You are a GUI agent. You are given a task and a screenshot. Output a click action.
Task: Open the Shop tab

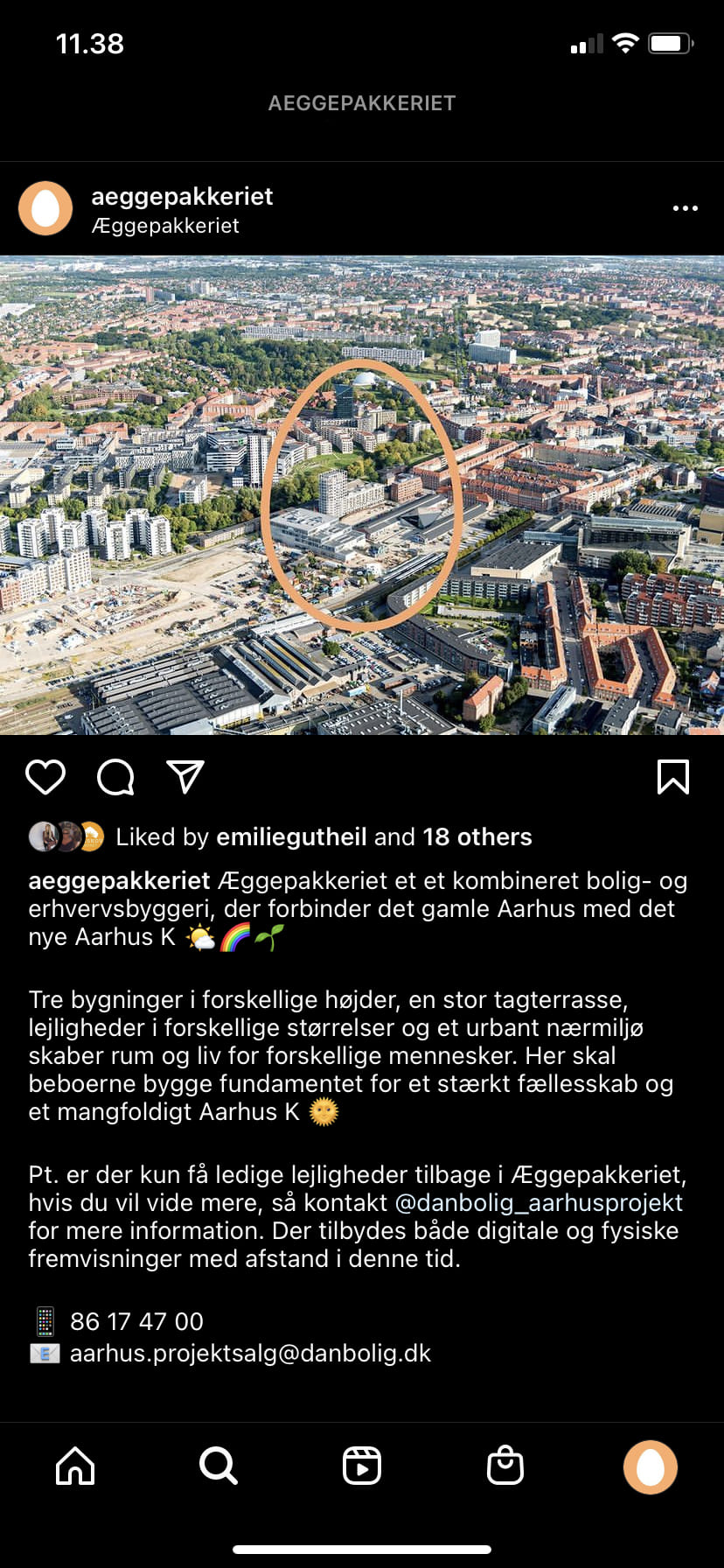[505, 1466]
